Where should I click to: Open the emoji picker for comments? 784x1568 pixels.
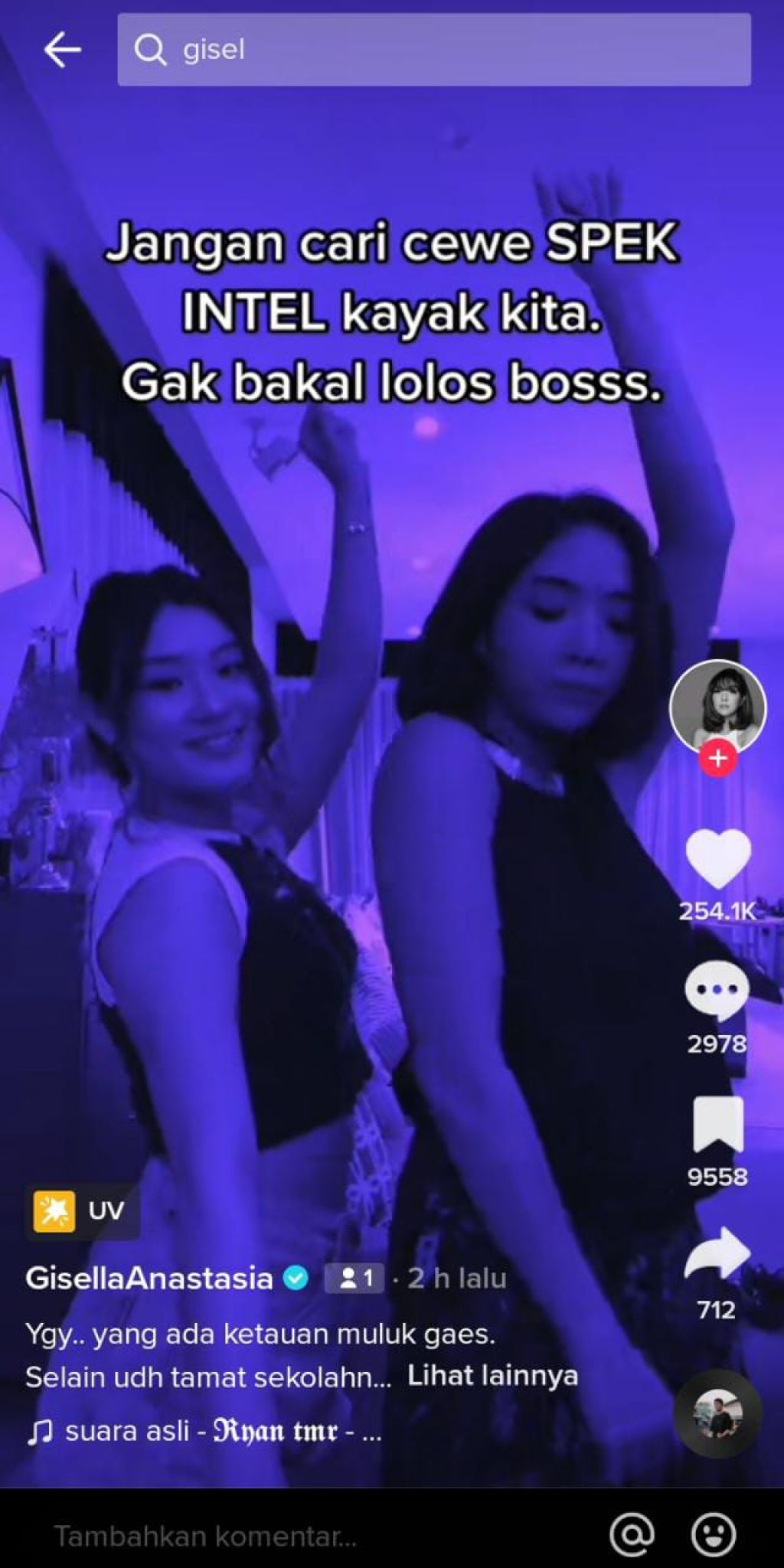714,1534
